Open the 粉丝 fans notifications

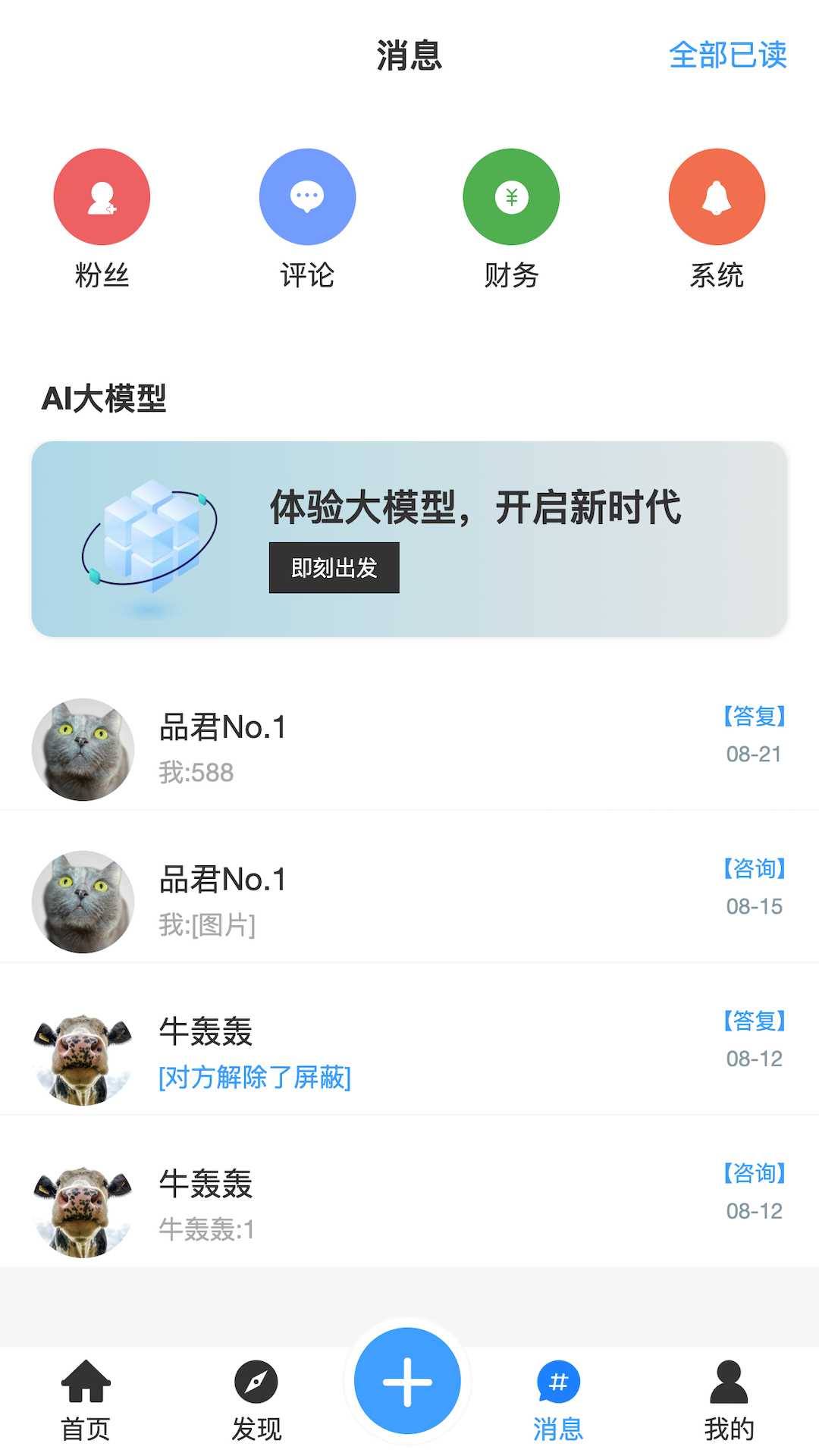pos(102,219)
